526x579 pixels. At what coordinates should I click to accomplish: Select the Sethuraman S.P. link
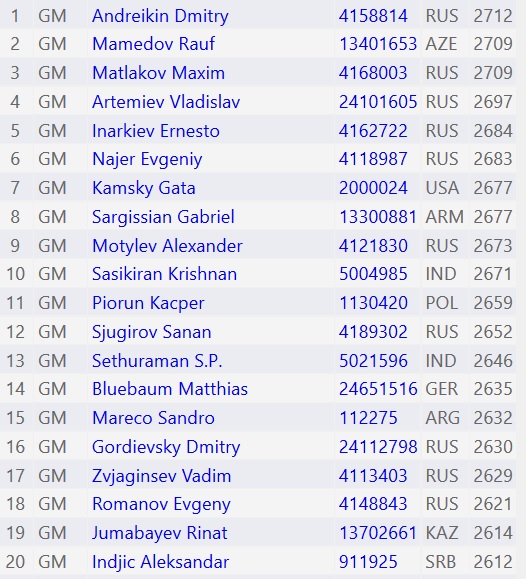[157, 361]
